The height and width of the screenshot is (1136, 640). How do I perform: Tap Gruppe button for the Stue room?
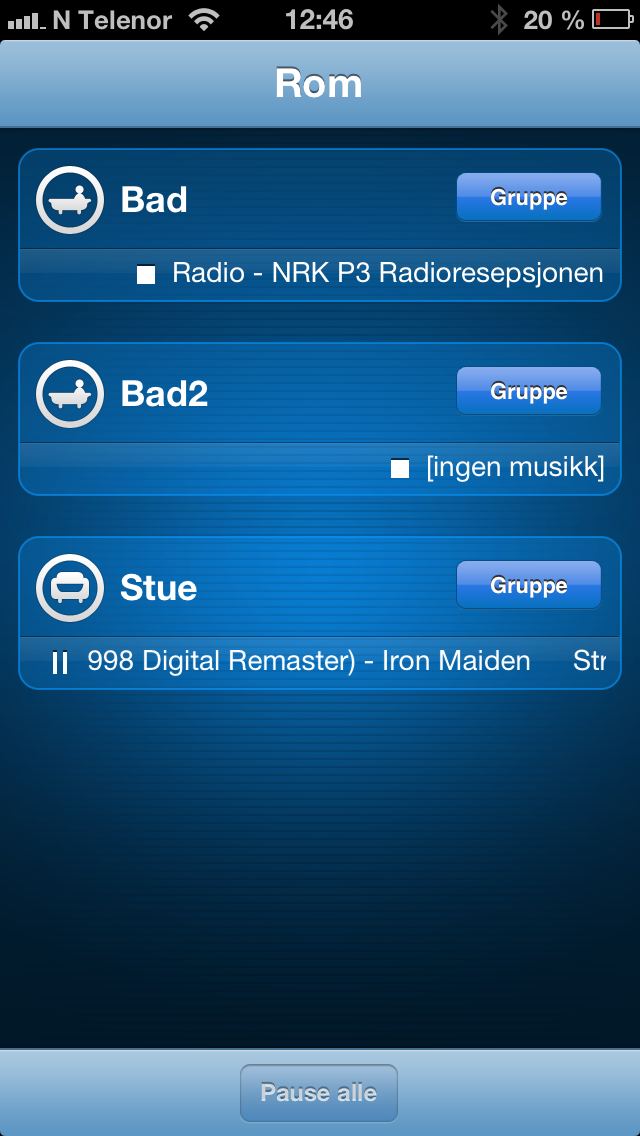pos(528,585)
